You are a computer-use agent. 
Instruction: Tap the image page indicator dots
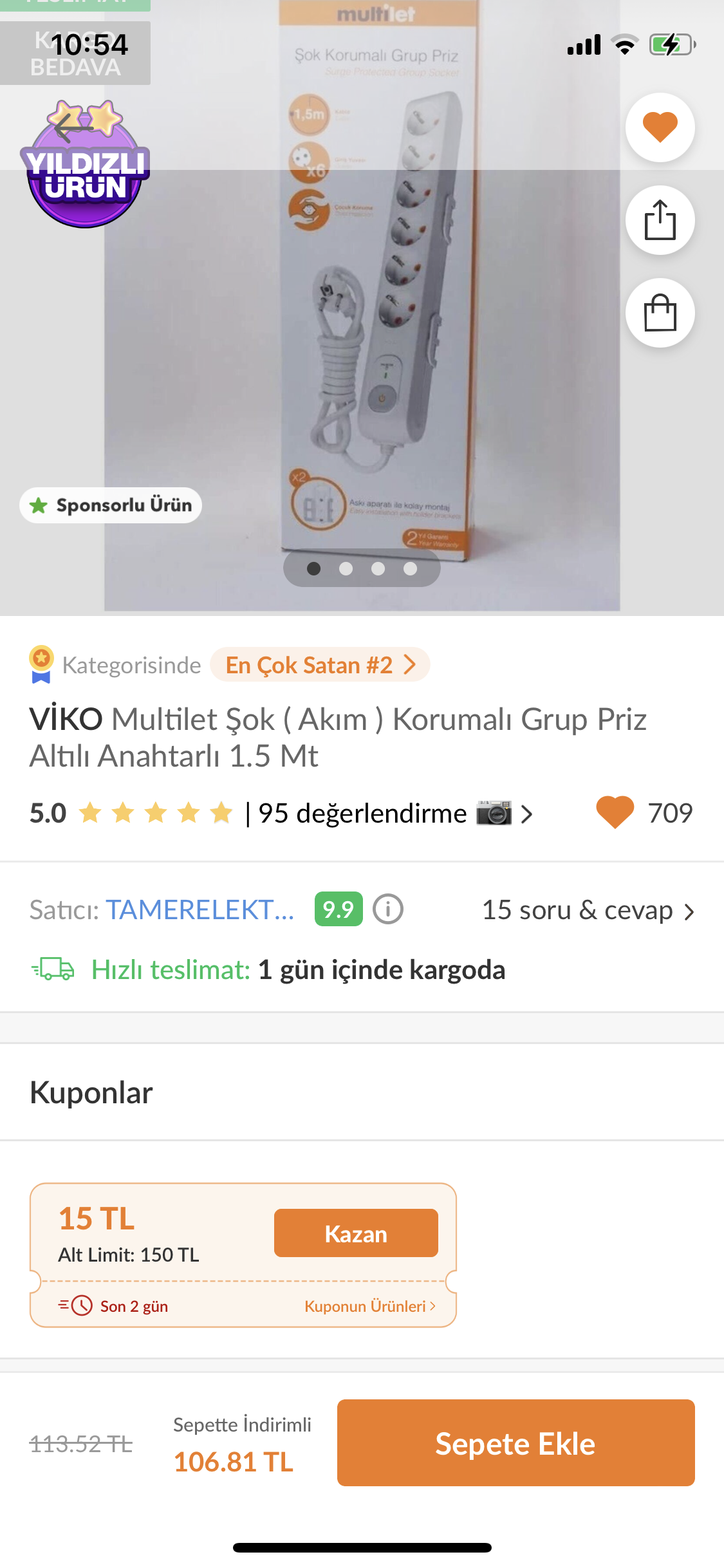click(362, 568)
